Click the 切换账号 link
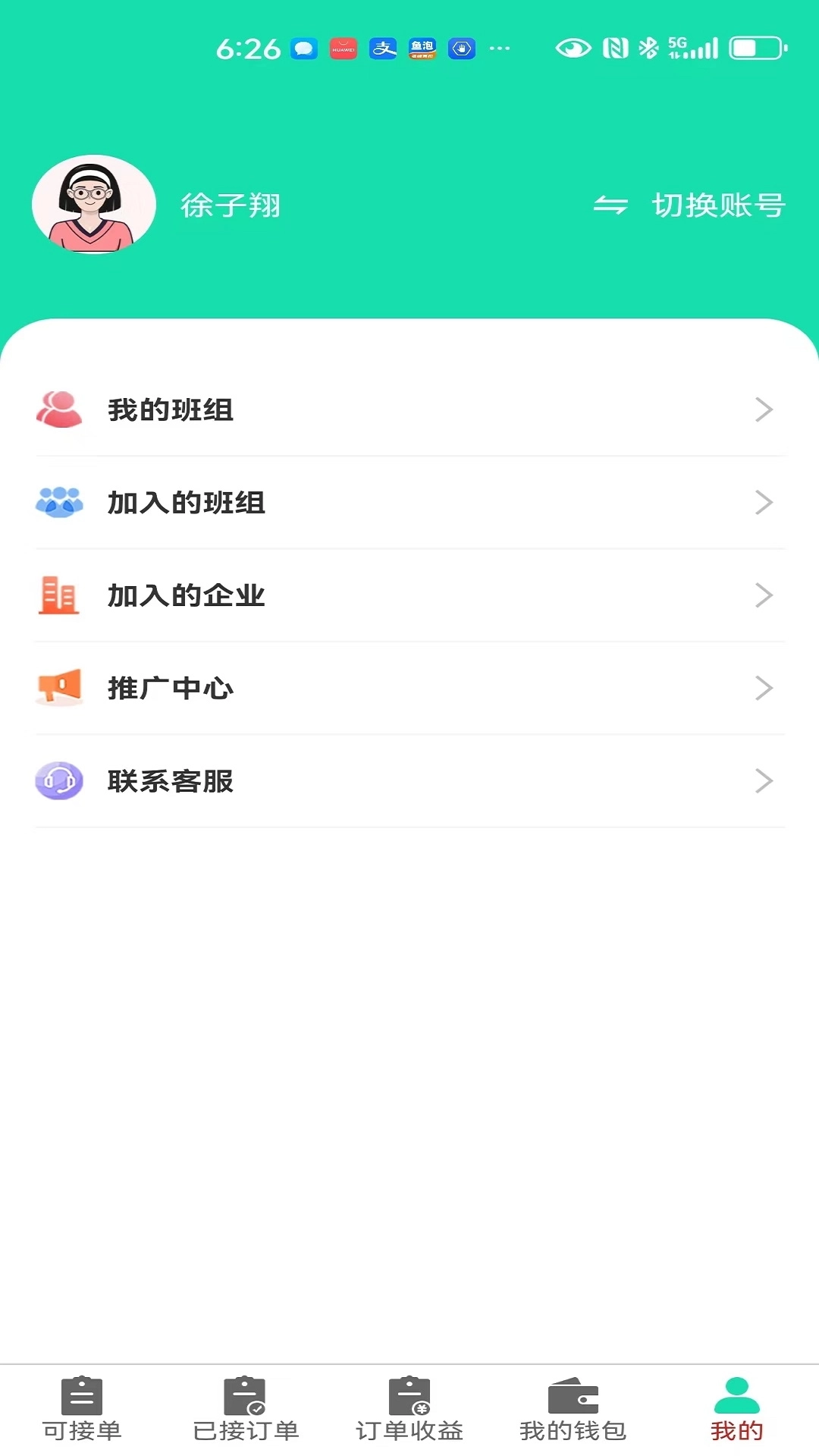 pos(719,205)
